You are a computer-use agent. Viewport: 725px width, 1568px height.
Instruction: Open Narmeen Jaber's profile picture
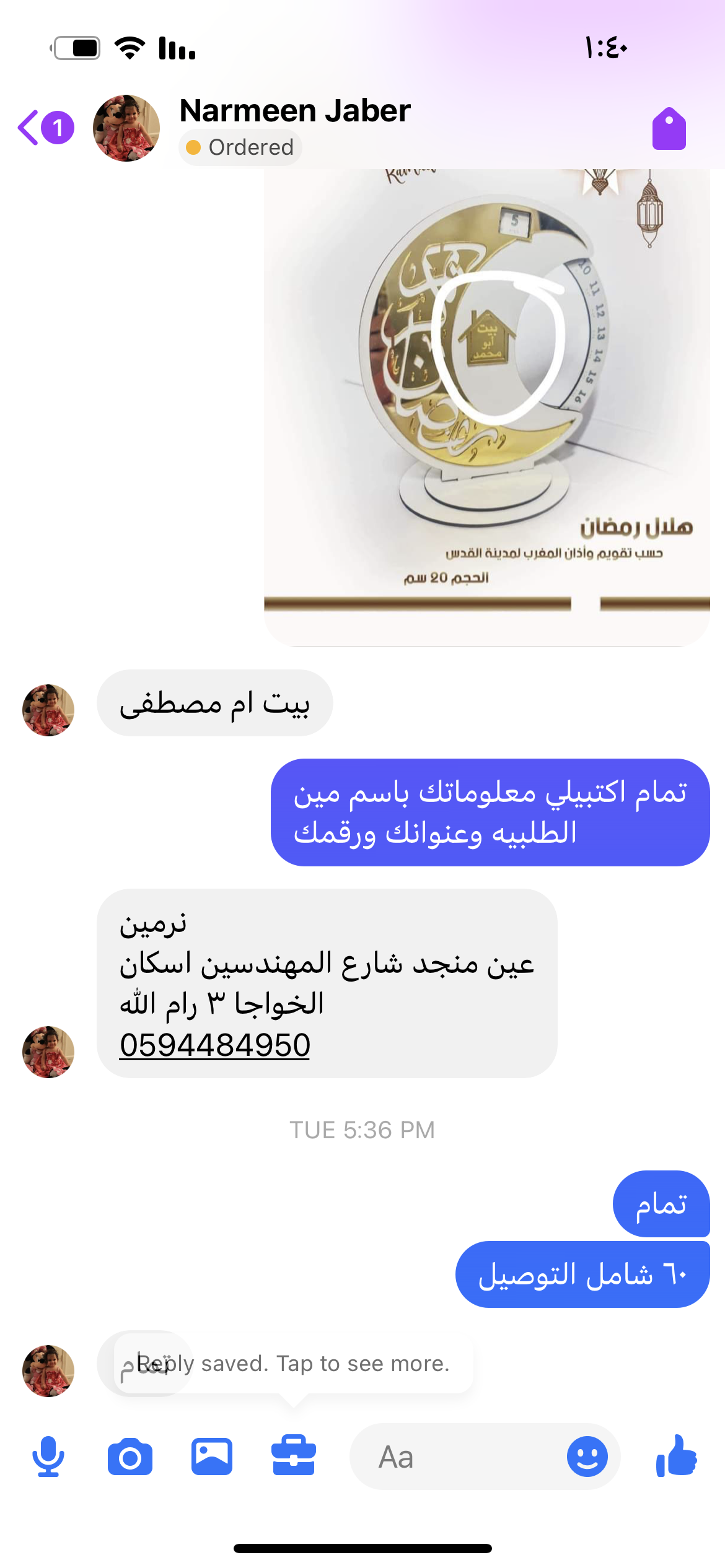(x=126, y=128)
